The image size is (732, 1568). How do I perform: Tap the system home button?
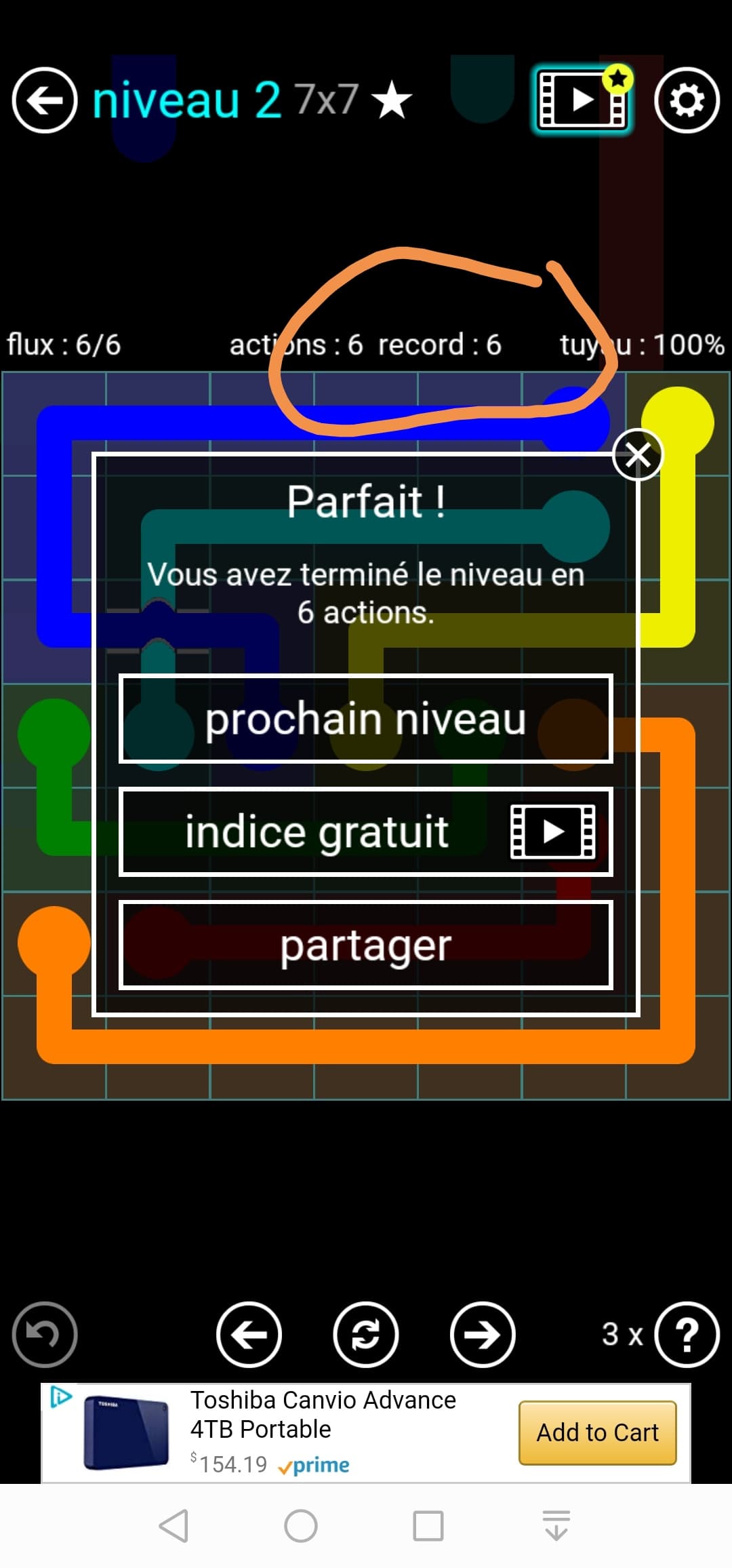click(x=300, y=1526)
